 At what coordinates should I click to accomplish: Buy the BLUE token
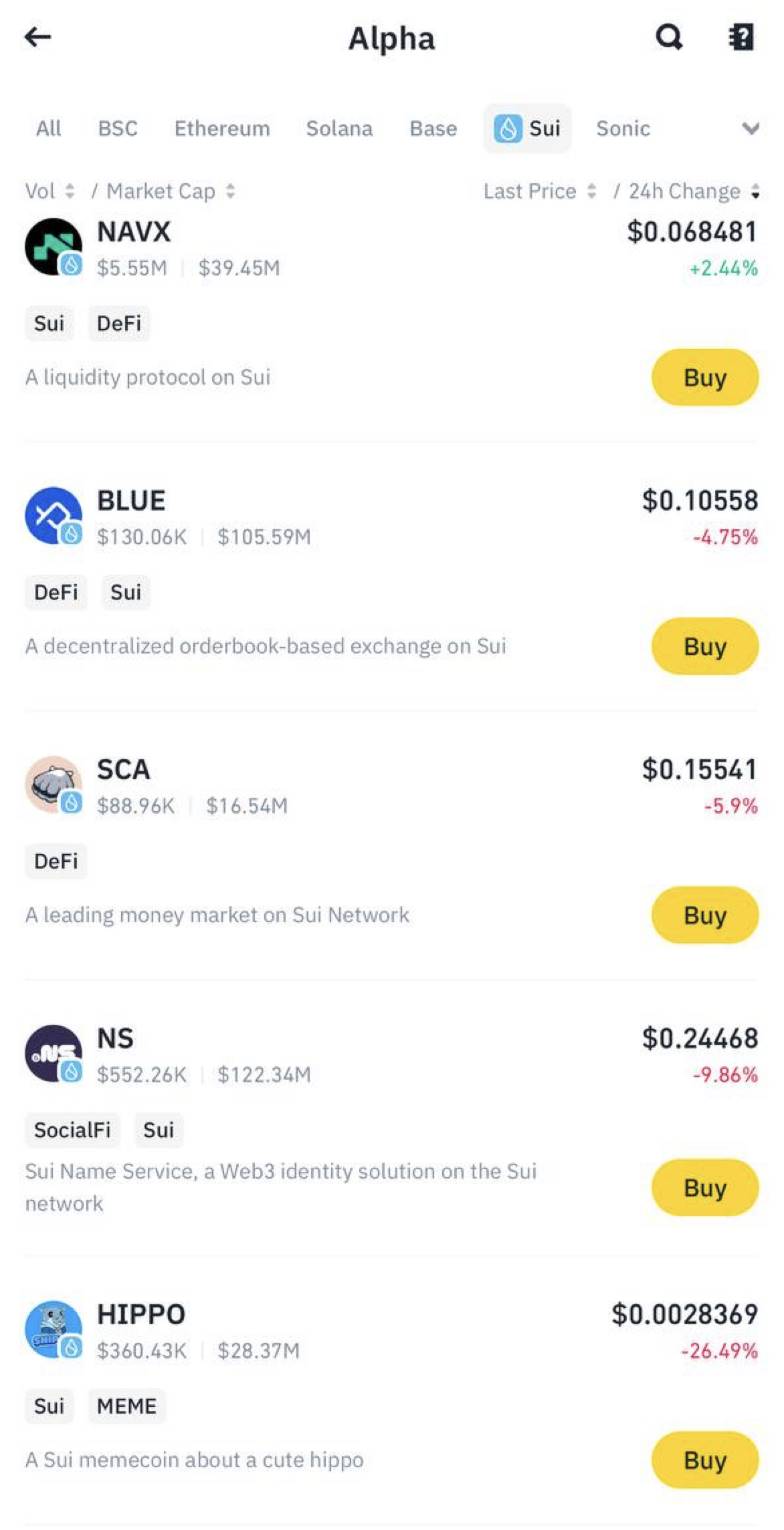click(705, 646)
